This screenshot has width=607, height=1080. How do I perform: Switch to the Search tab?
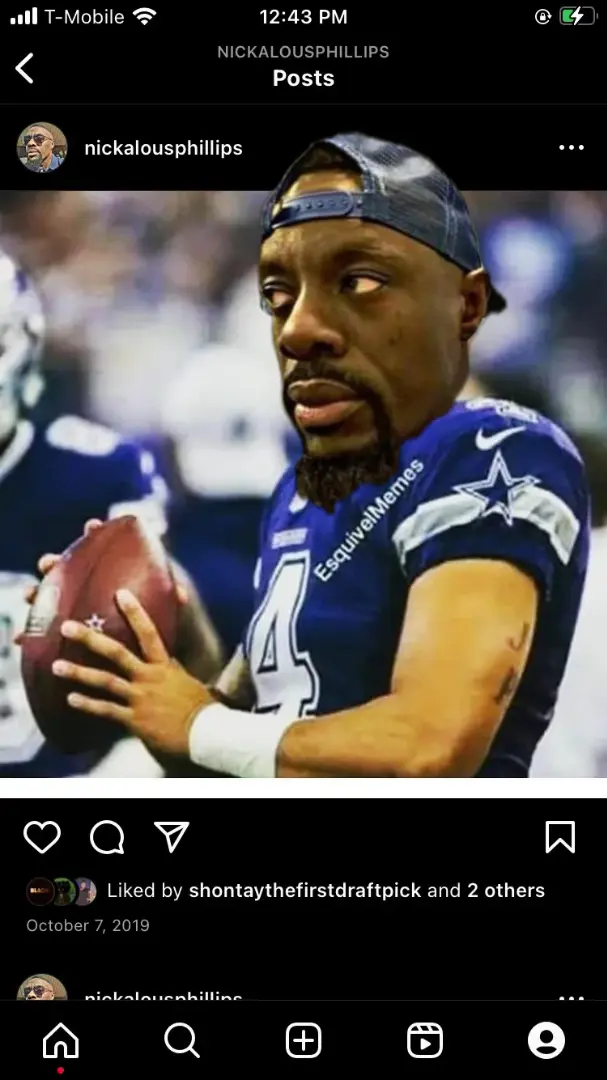click(x=182, y=1041)
